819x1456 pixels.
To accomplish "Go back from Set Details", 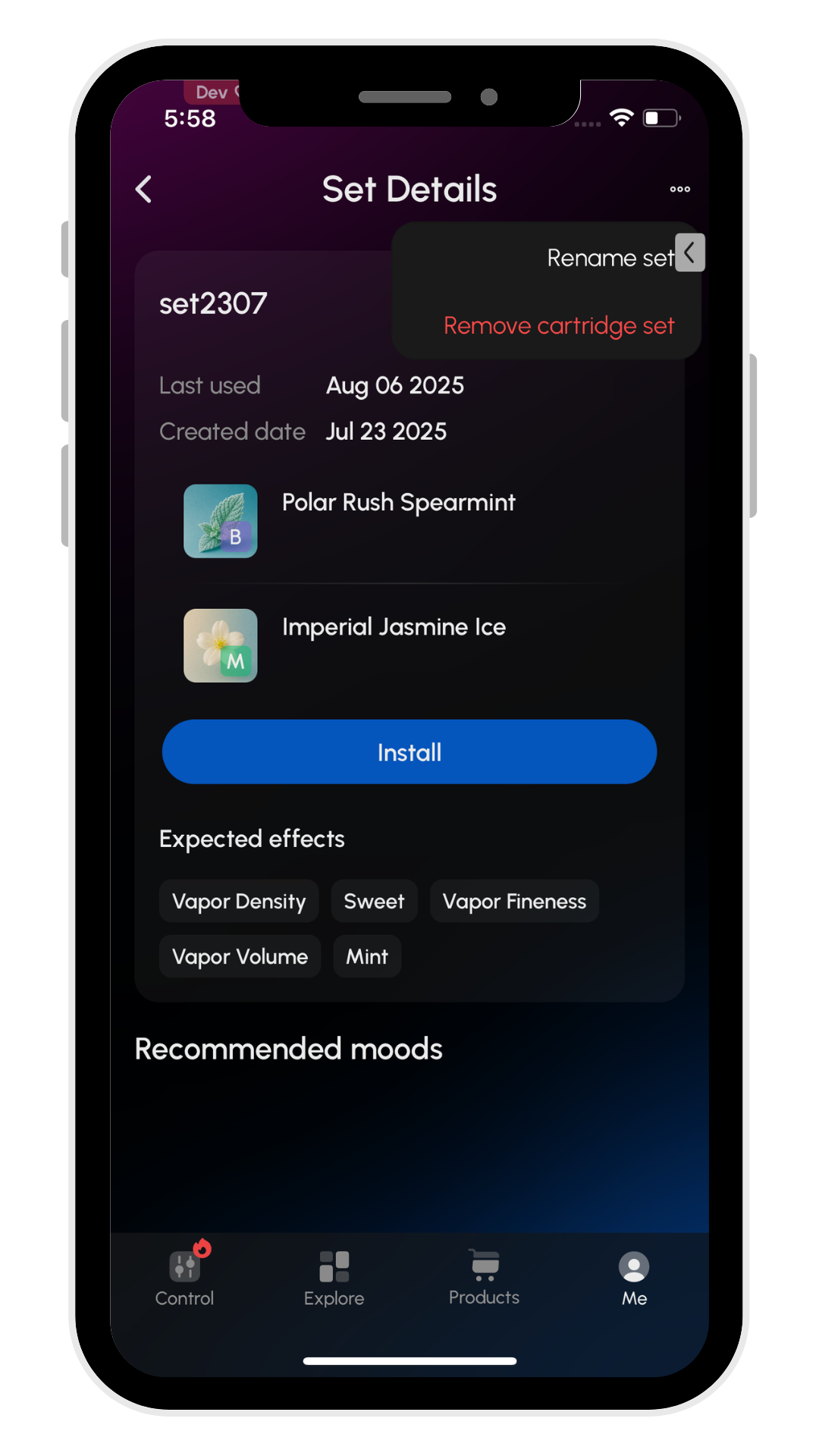I will (x=143, y=190).
